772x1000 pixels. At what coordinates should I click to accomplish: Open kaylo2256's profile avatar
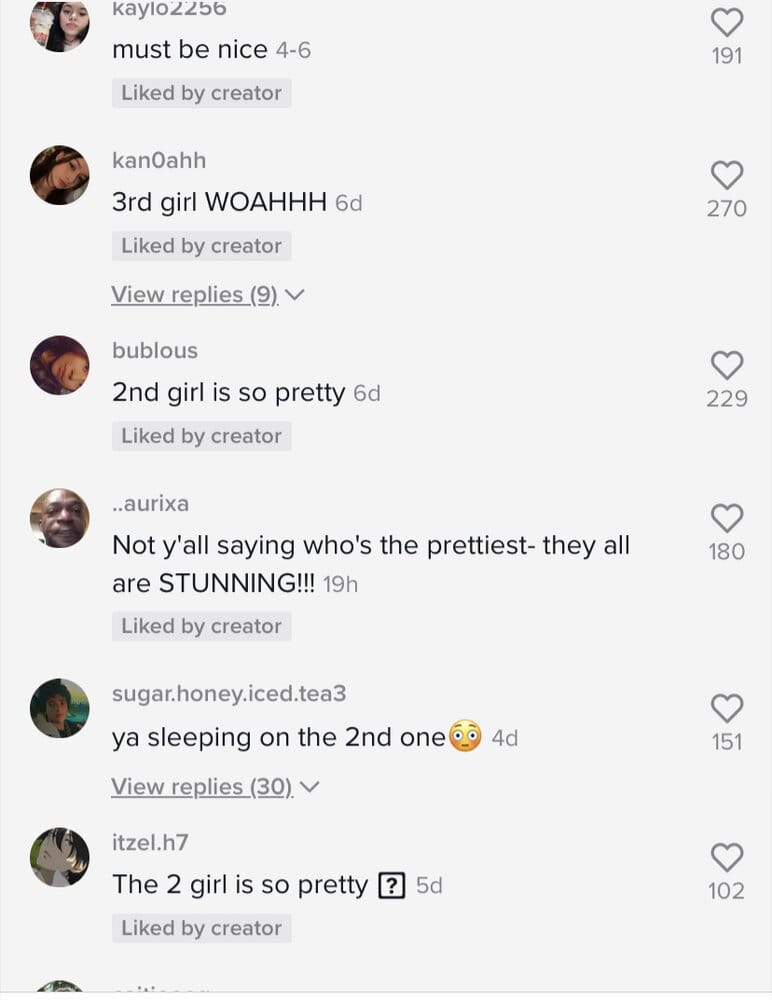[x=60, y=24]
